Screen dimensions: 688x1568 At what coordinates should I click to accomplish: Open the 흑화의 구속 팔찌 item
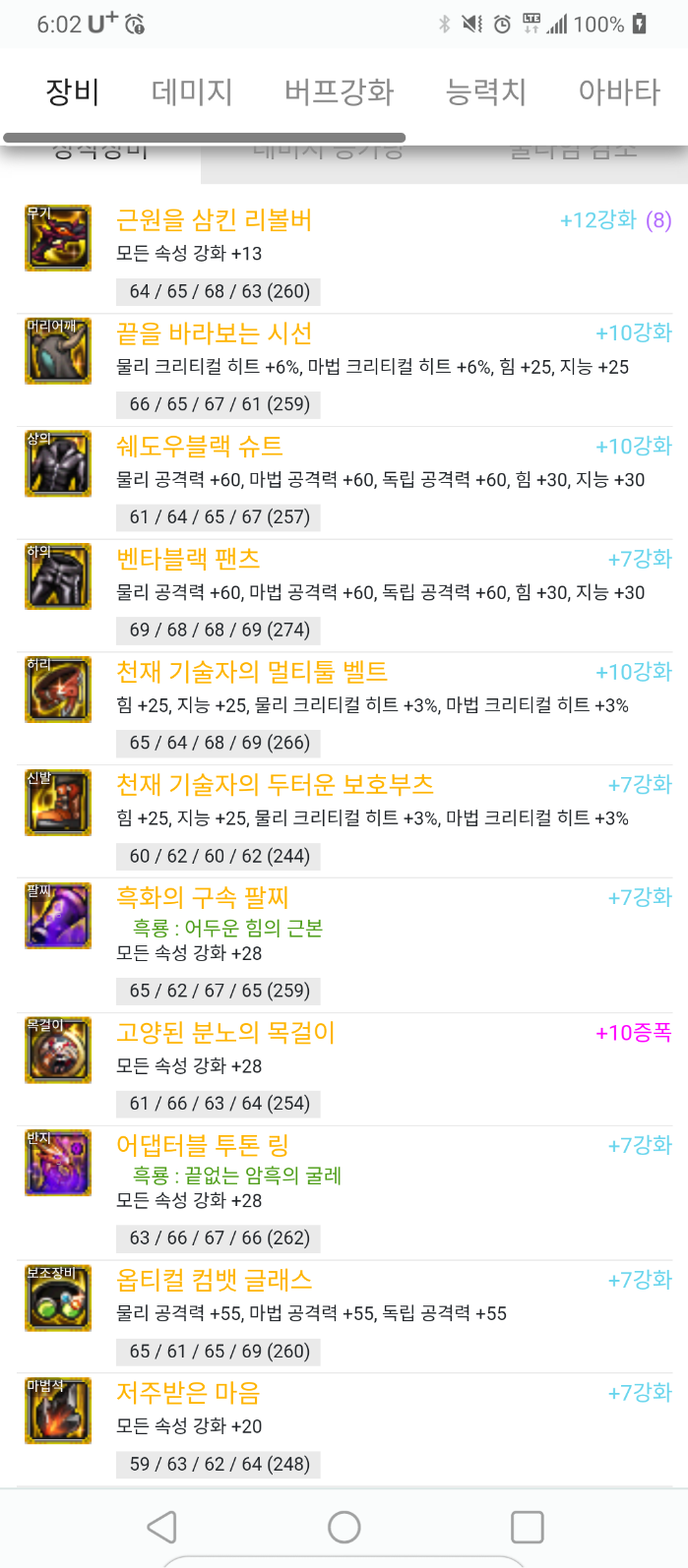[203, 897]
